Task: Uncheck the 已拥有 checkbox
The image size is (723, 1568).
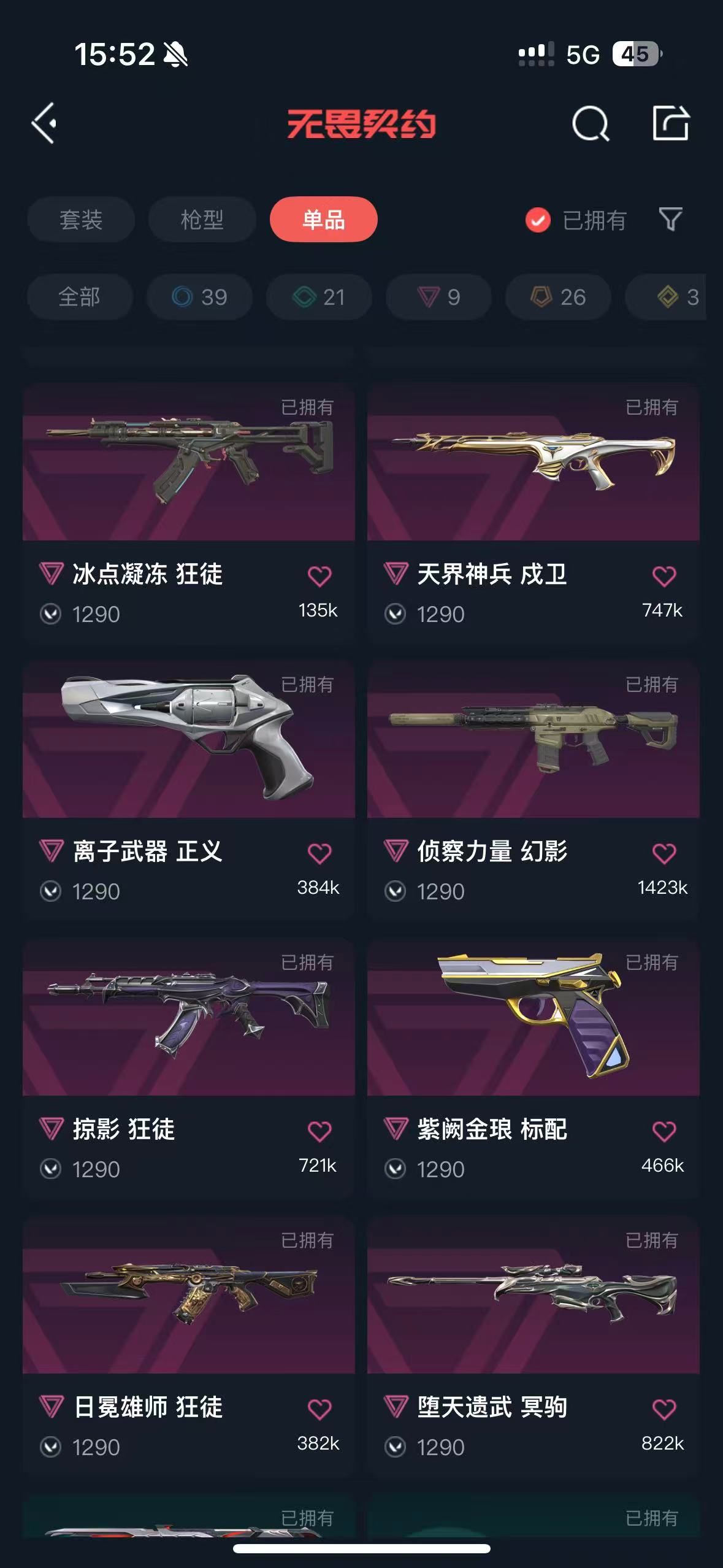Action: (538, 220)
